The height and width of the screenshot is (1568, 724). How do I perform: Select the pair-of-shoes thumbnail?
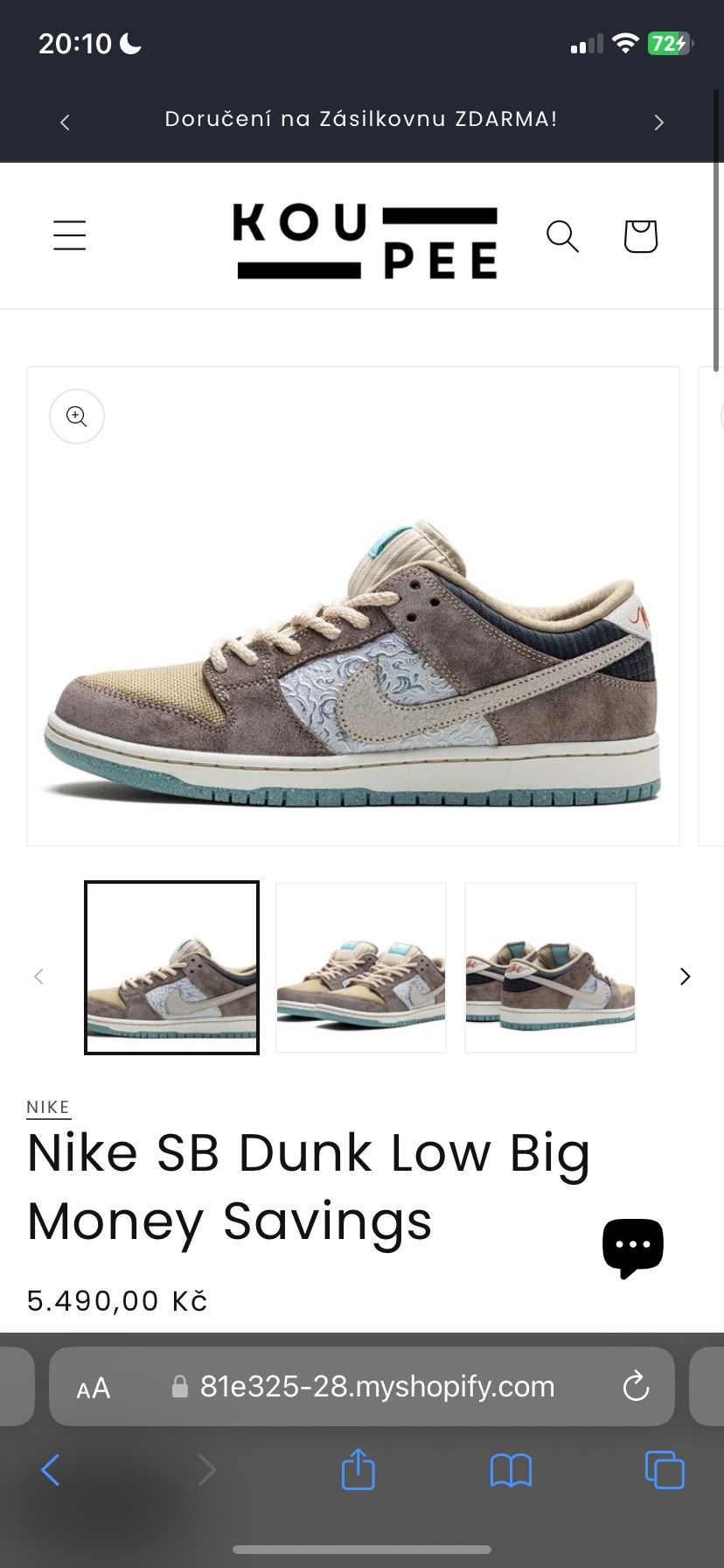[361, 968]
